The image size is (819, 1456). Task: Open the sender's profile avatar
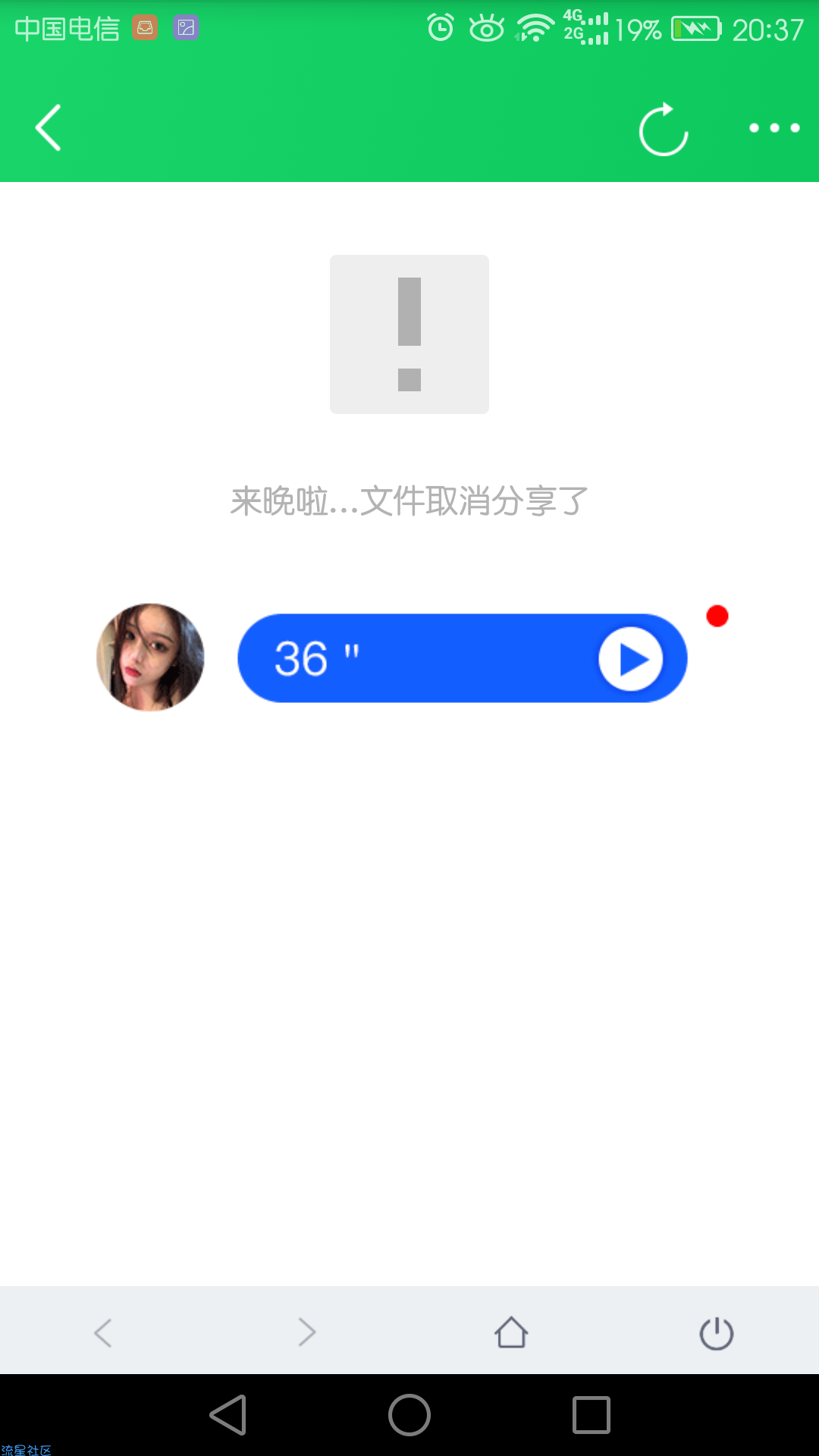click(x=150, y=657)
